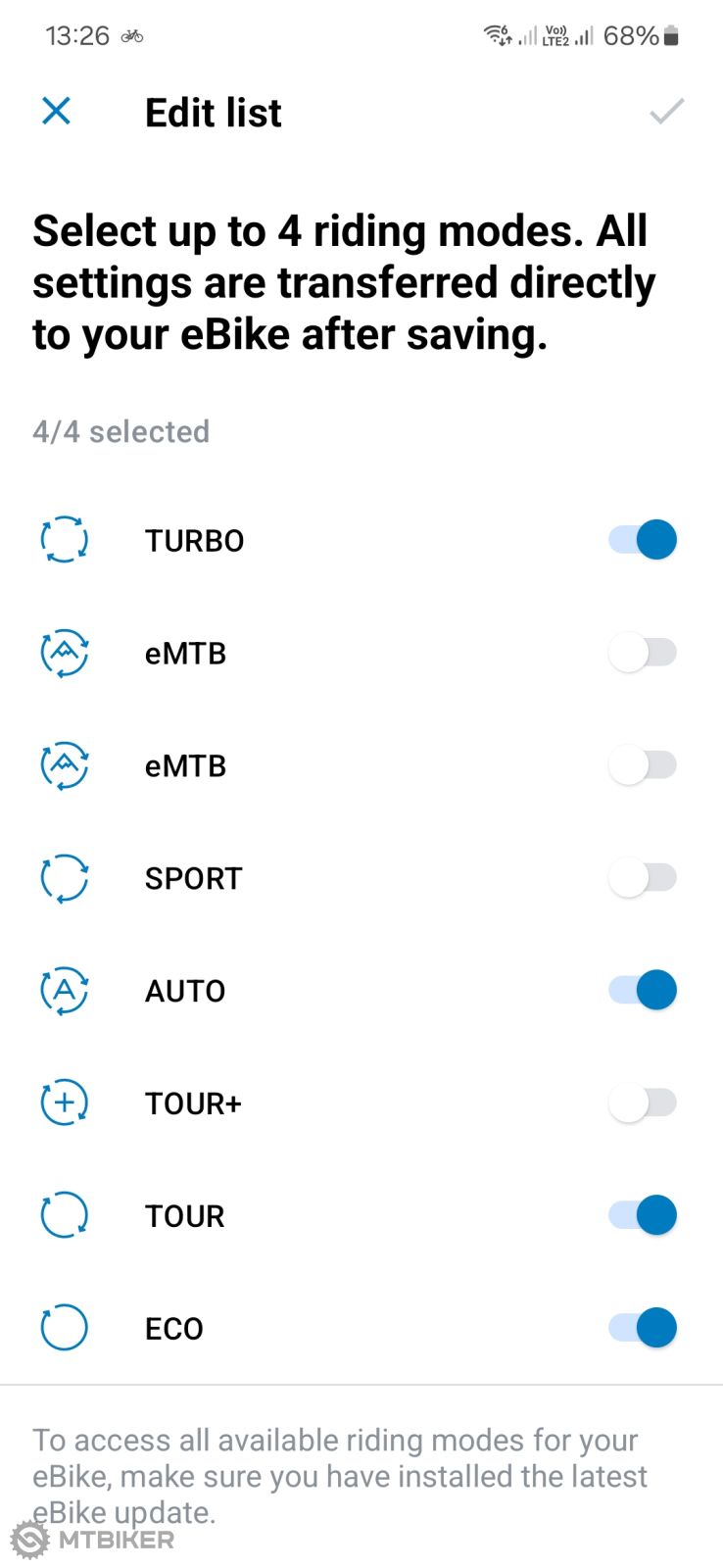Toggle the TOUR+ riding mode switch
Screen dimensions: 723x1568
click(x=643, y=1103)
